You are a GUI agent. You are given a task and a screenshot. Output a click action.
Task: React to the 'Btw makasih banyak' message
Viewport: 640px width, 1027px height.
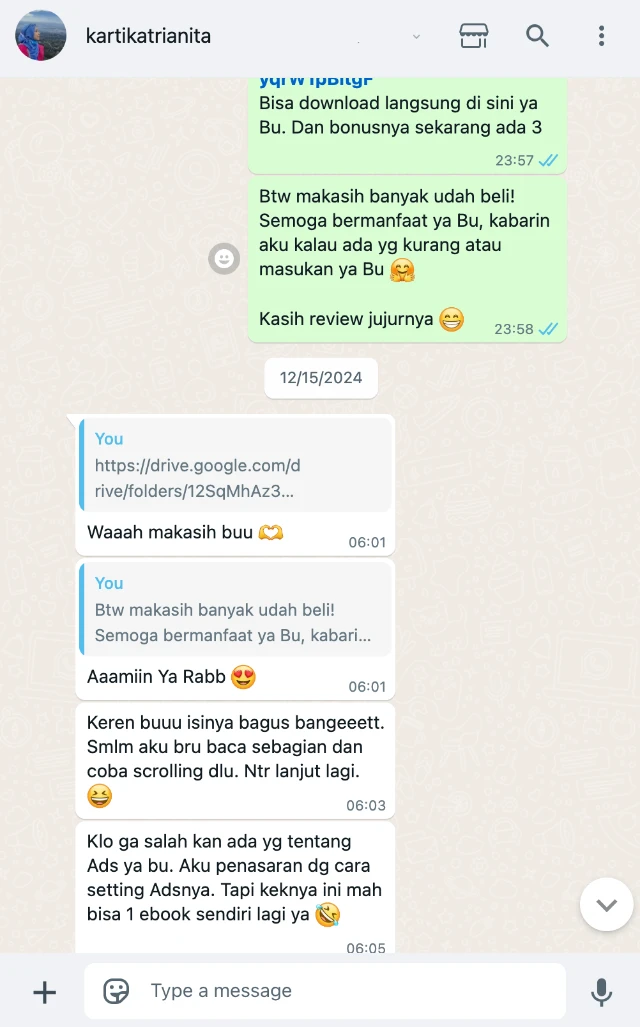pos(224,259)
